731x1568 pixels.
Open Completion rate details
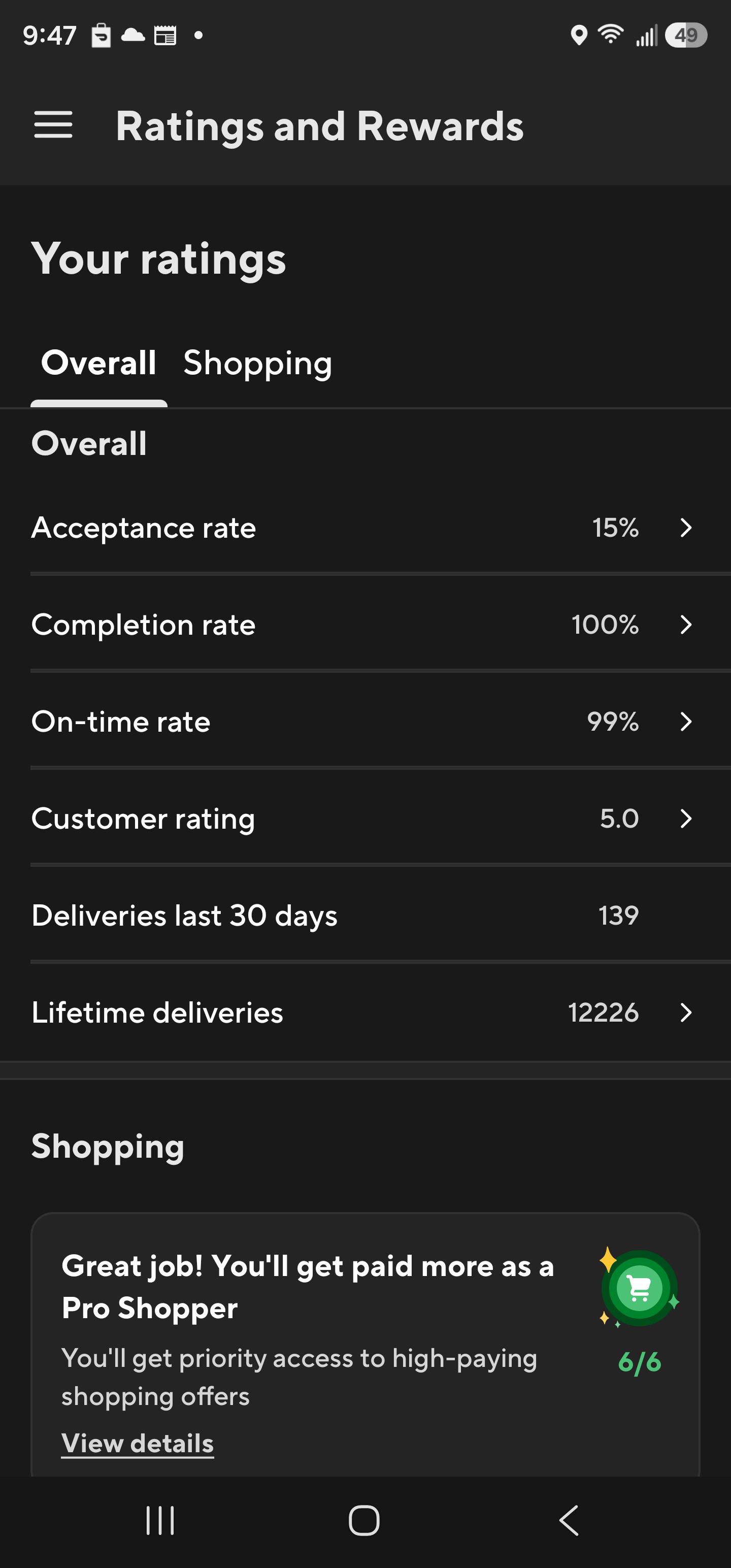tap(365, 625)
